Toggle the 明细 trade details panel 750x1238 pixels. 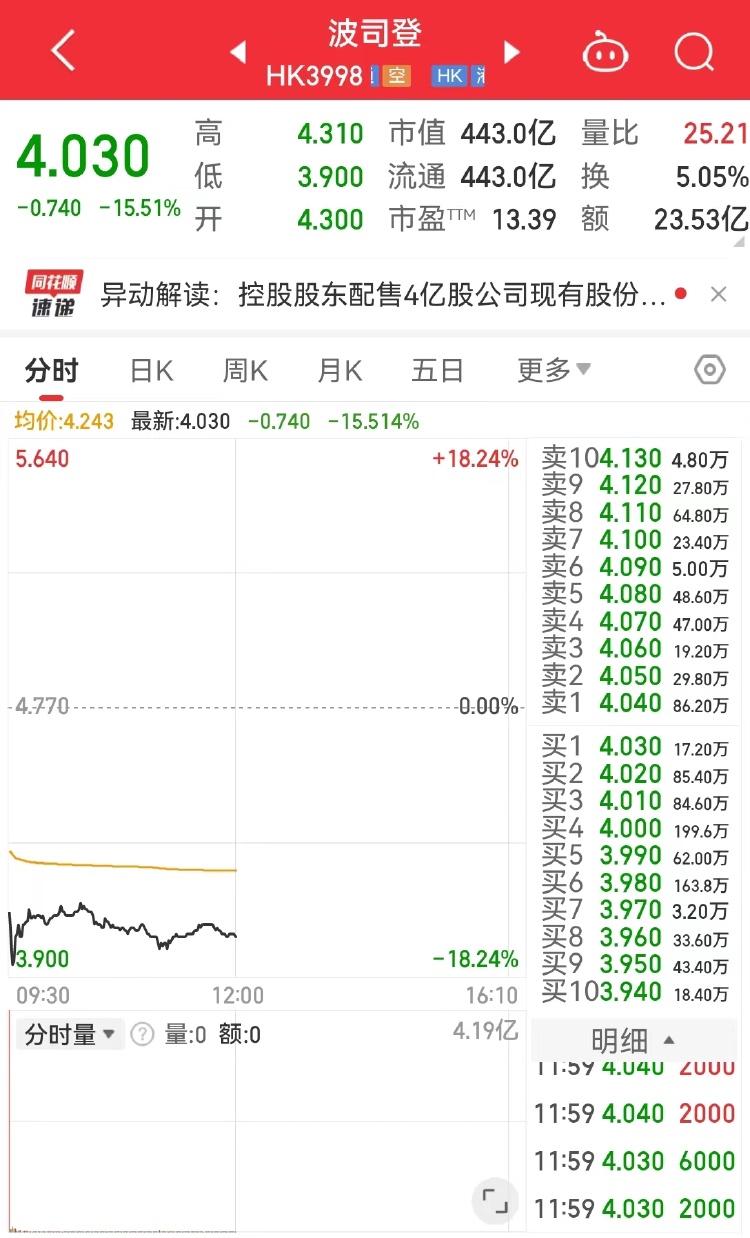coord(633,1040)
